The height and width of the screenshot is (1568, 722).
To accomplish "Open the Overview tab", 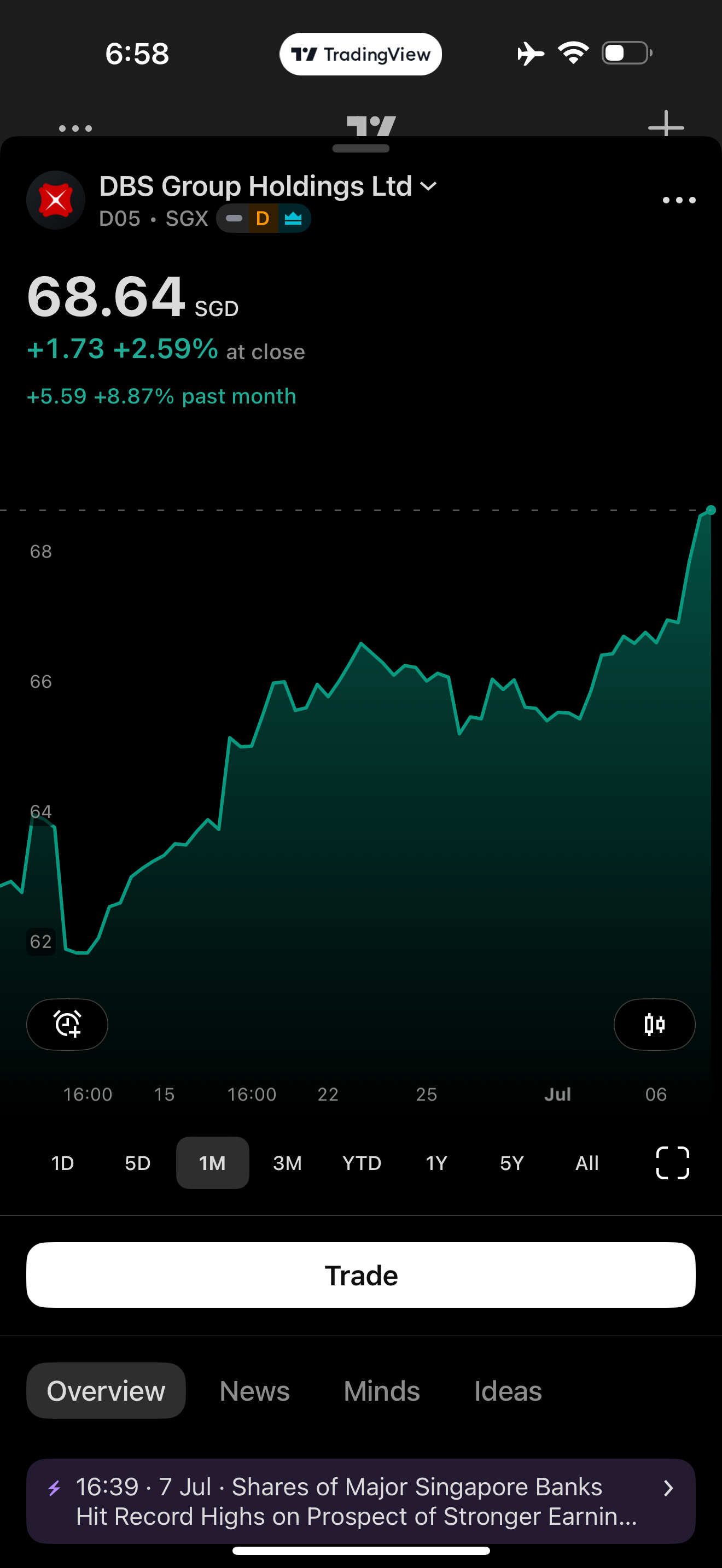I will [106, 1391].
